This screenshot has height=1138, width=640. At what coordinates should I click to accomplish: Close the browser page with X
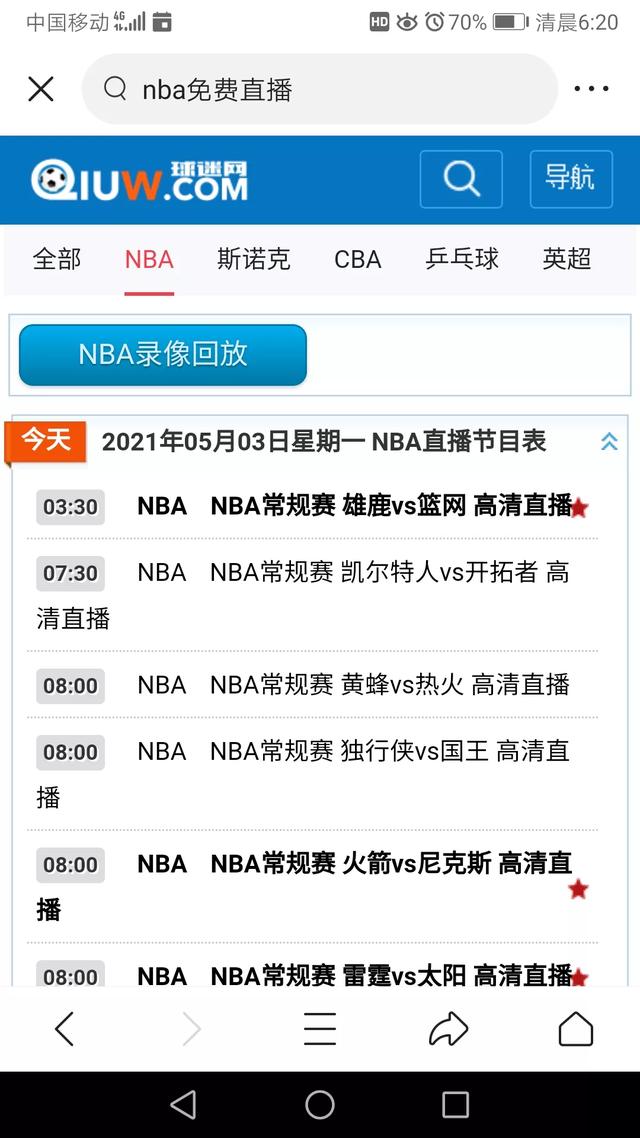[41, 89]
